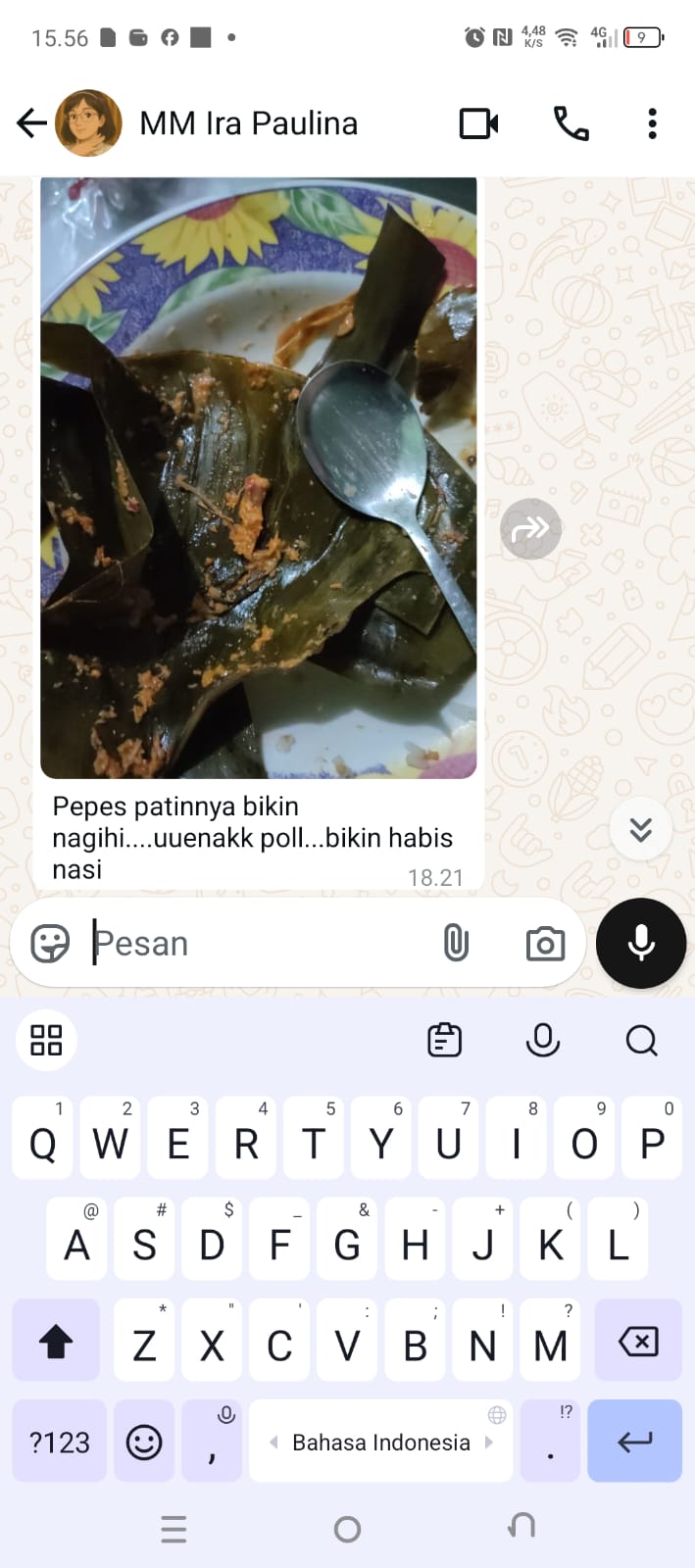Tap the system home button
The image size is (695, 1568).
347,1529
